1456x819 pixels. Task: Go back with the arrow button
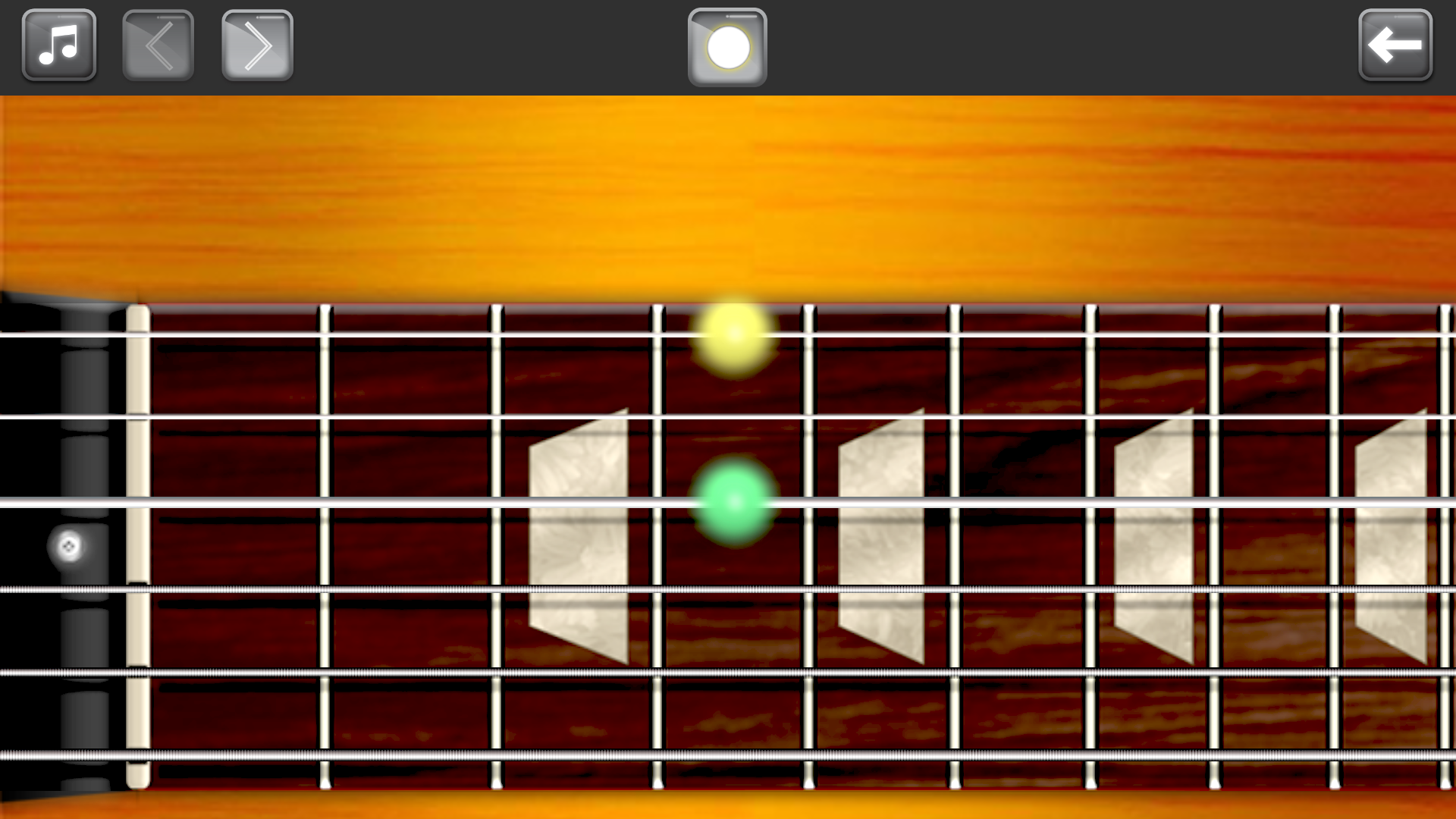click(x=1395, y=45)
